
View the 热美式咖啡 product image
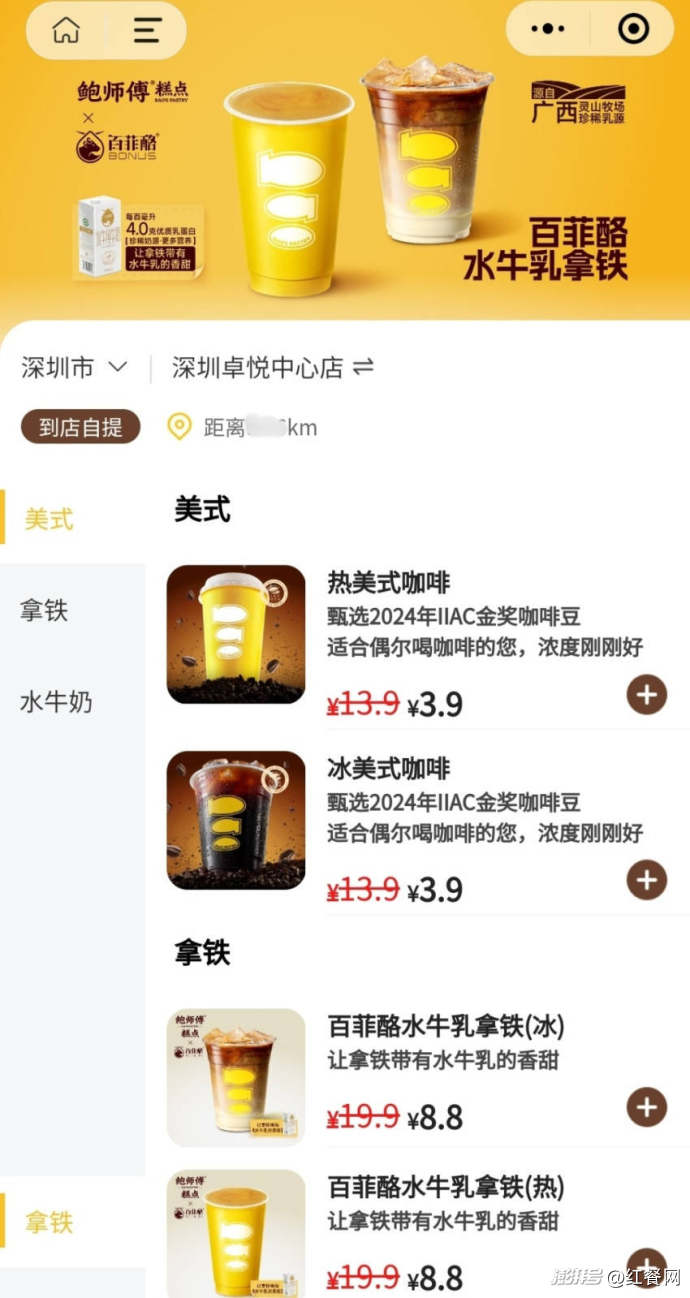[x=236, y=634]
